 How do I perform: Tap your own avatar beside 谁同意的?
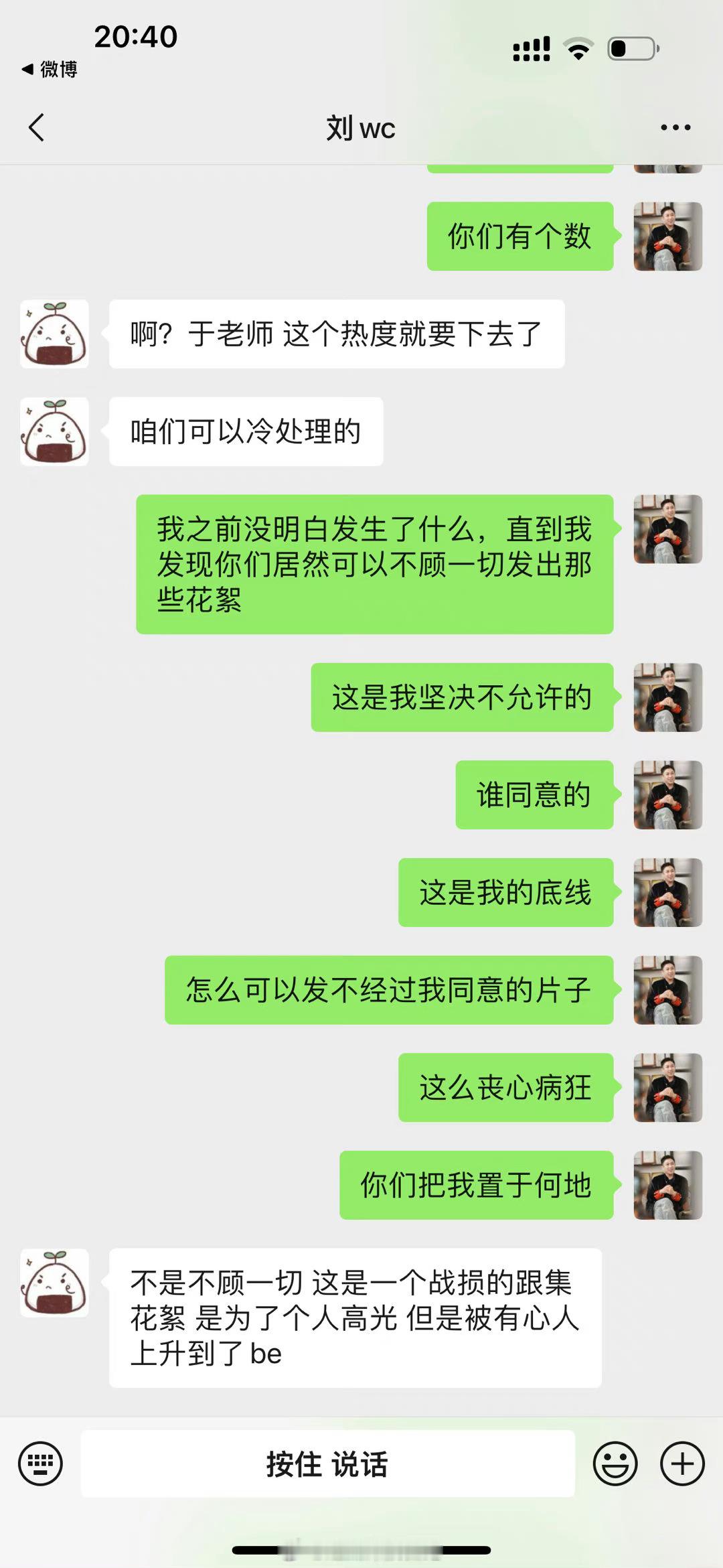coord(667,796)
